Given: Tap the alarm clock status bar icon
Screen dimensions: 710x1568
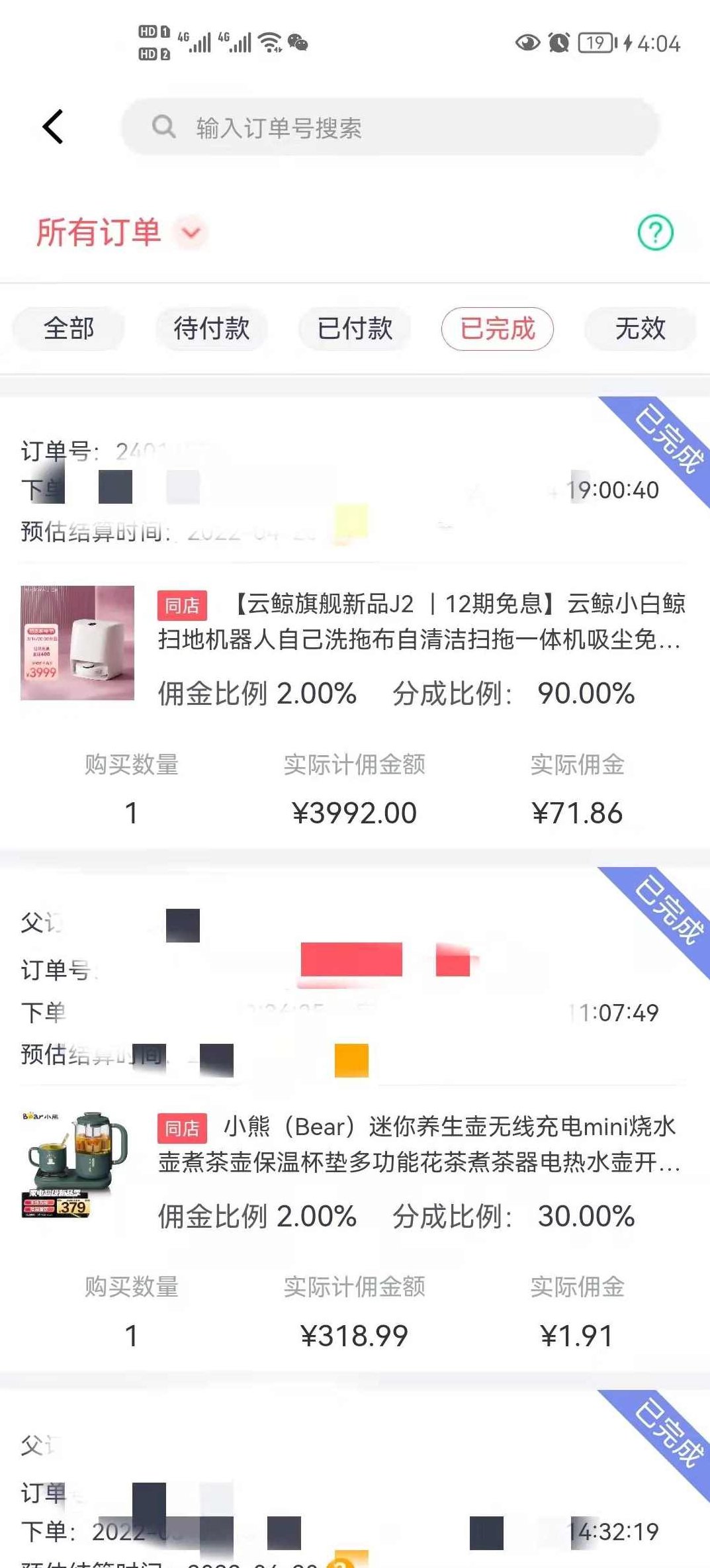Looking at the screenshot, I should click(559, 43).
